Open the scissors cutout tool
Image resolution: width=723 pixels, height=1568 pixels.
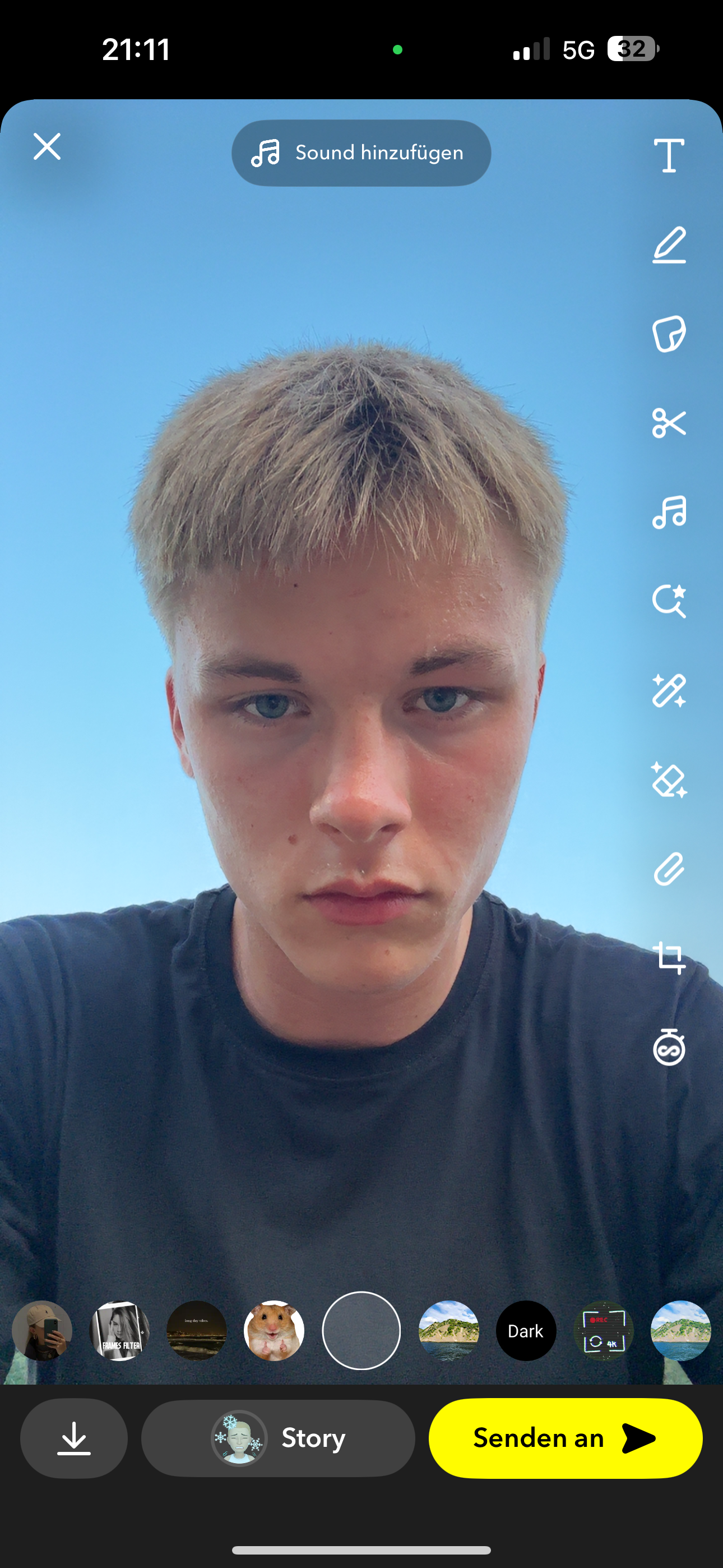(x=669, y=423)
